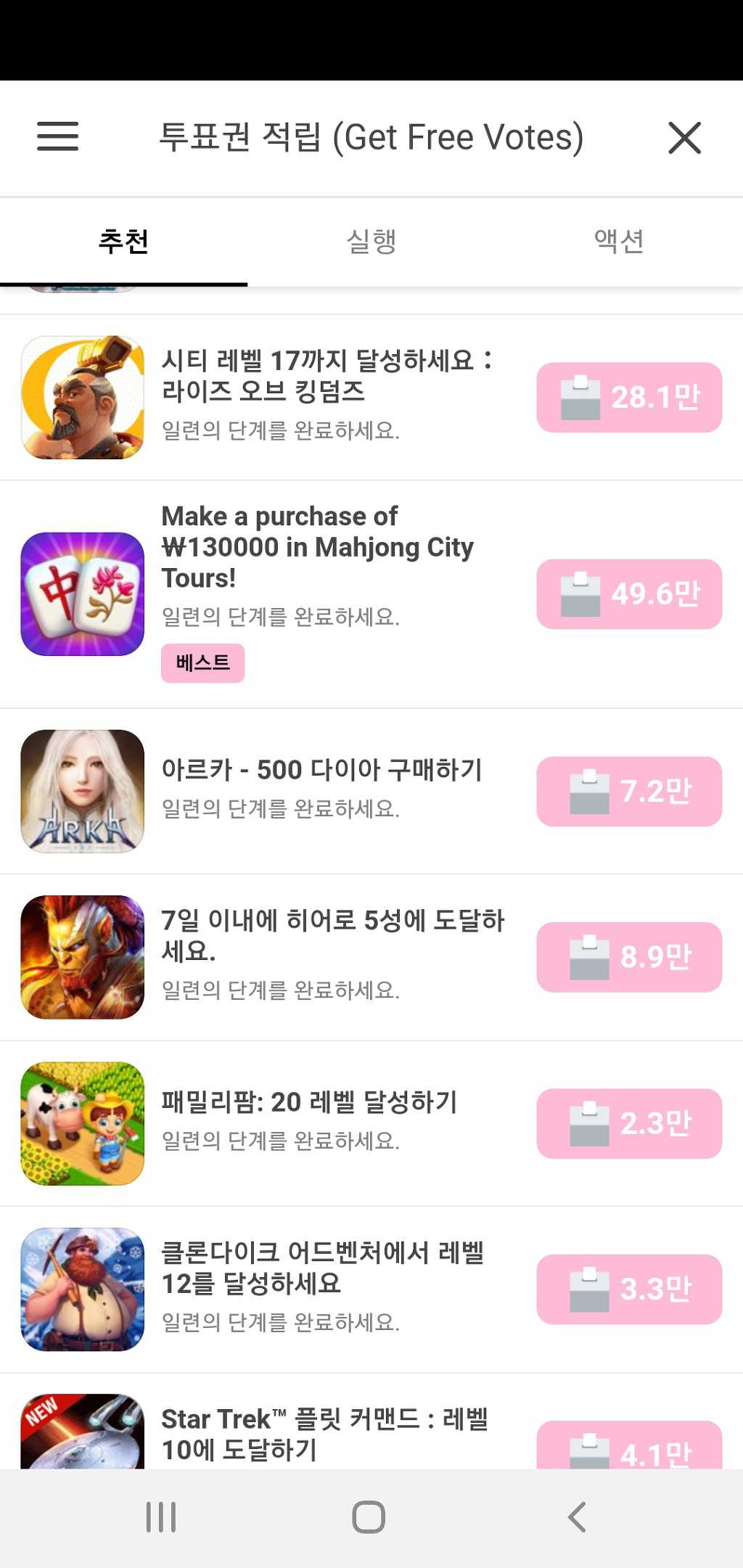Open the 아르카 500 다이아 구매하기 offer
This screenshot has width=743, height=1568.
pos(321,770)
